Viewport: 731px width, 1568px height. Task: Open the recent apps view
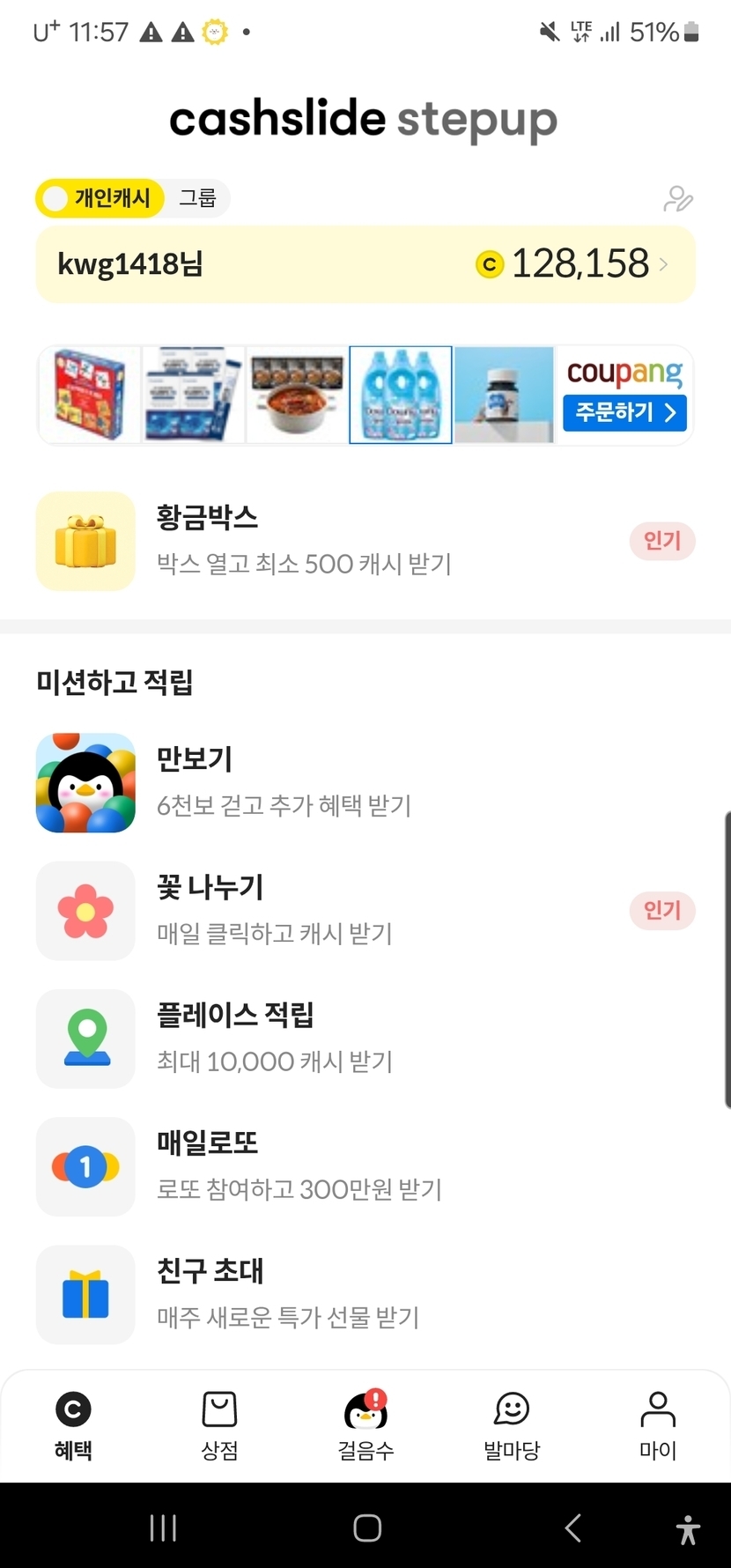click(x=163, y=1527)
